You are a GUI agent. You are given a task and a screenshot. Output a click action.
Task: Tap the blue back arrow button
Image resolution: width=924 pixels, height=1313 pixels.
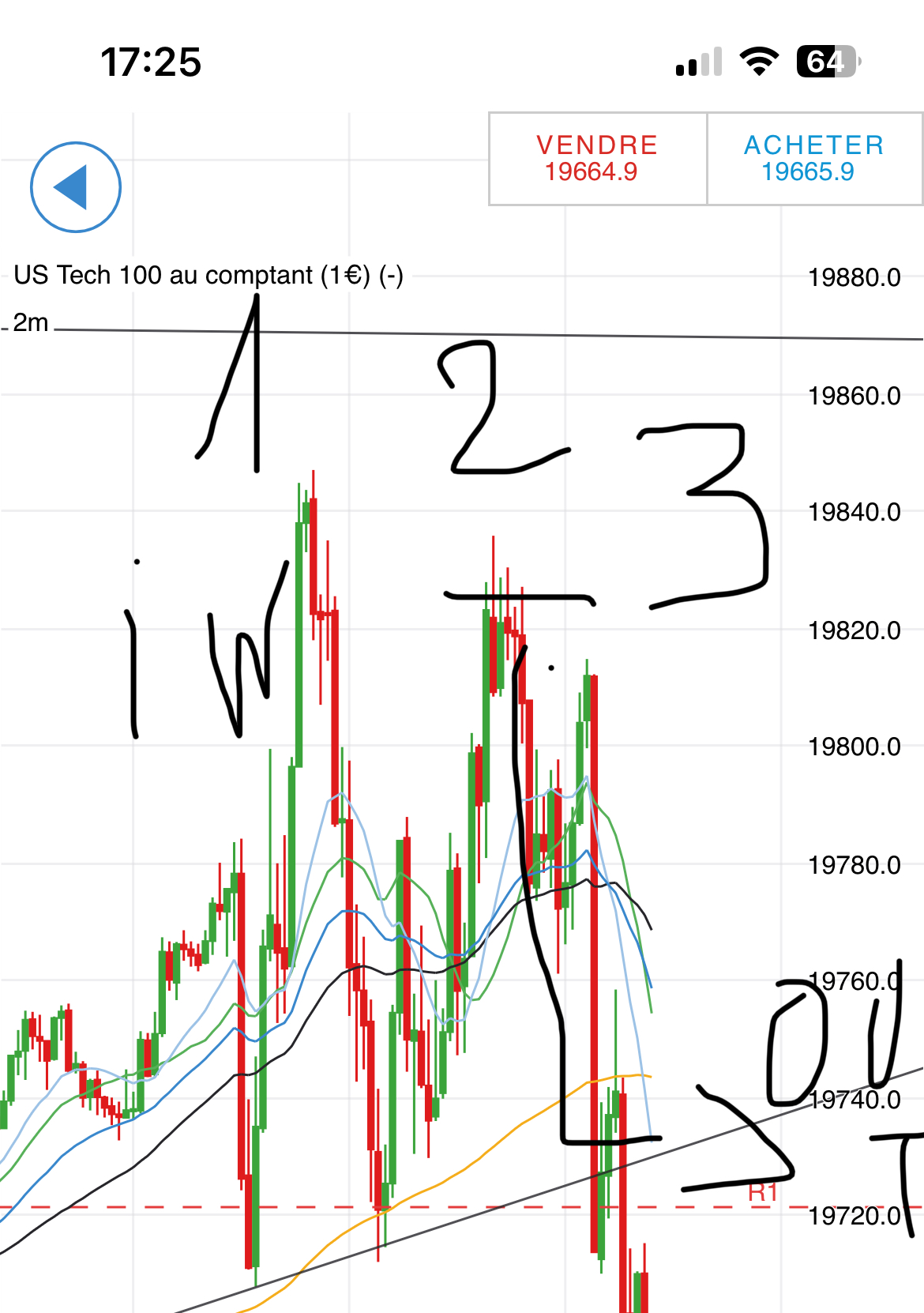[76, 187]
